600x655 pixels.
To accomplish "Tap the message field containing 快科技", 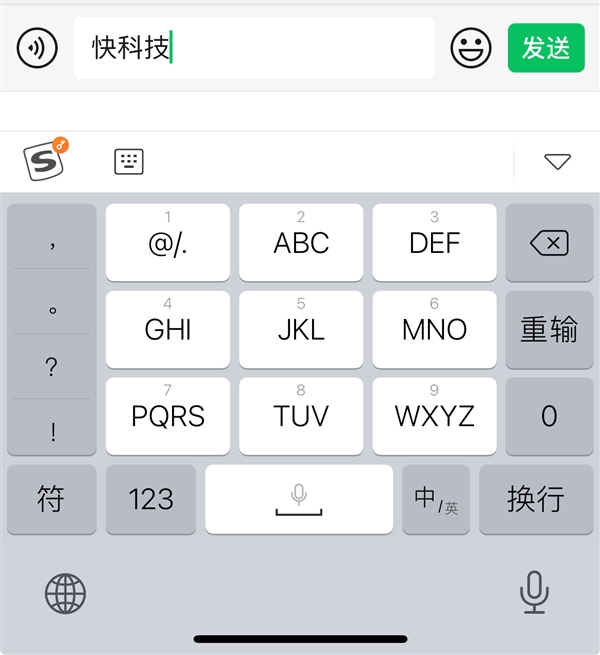I will (253, 48).
